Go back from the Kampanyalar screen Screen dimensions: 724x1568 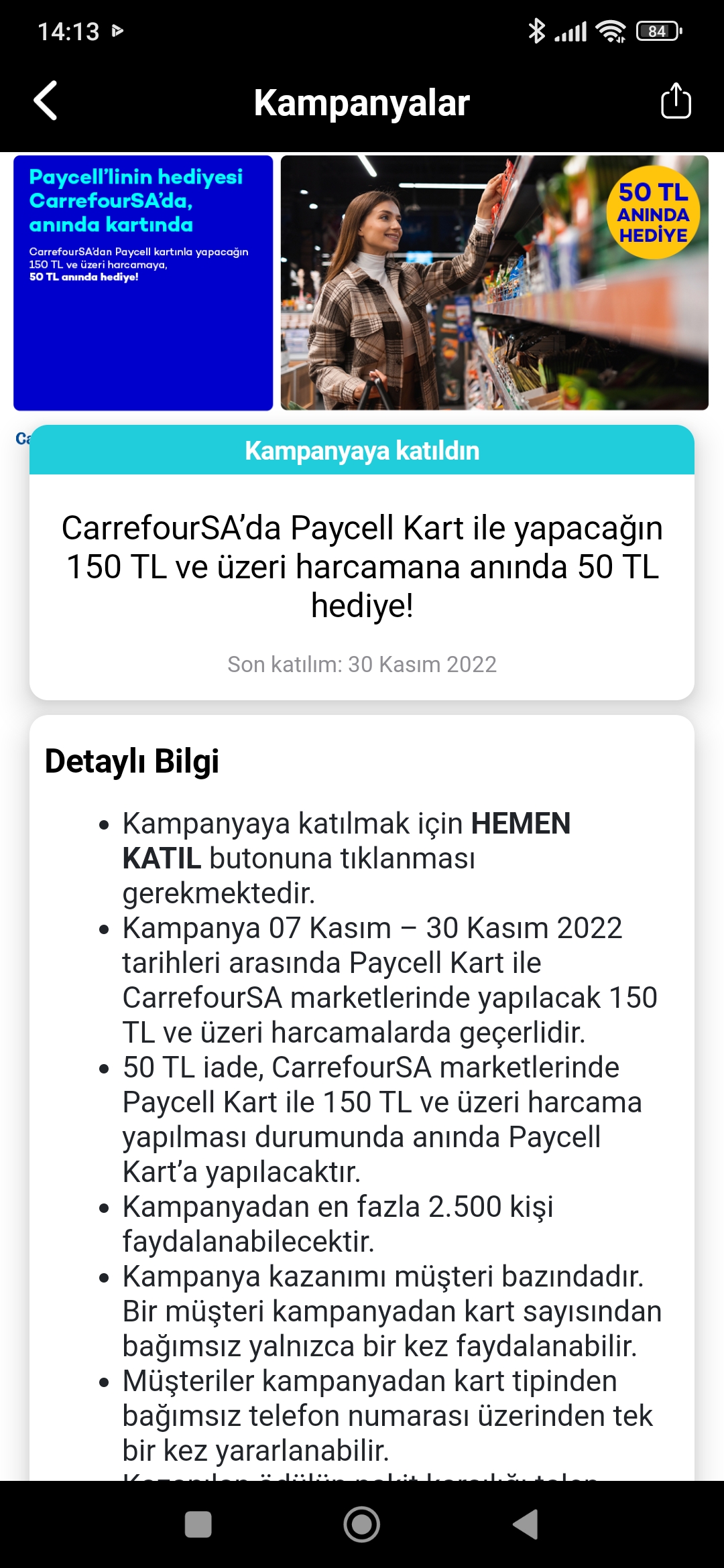tap(46, 101)
